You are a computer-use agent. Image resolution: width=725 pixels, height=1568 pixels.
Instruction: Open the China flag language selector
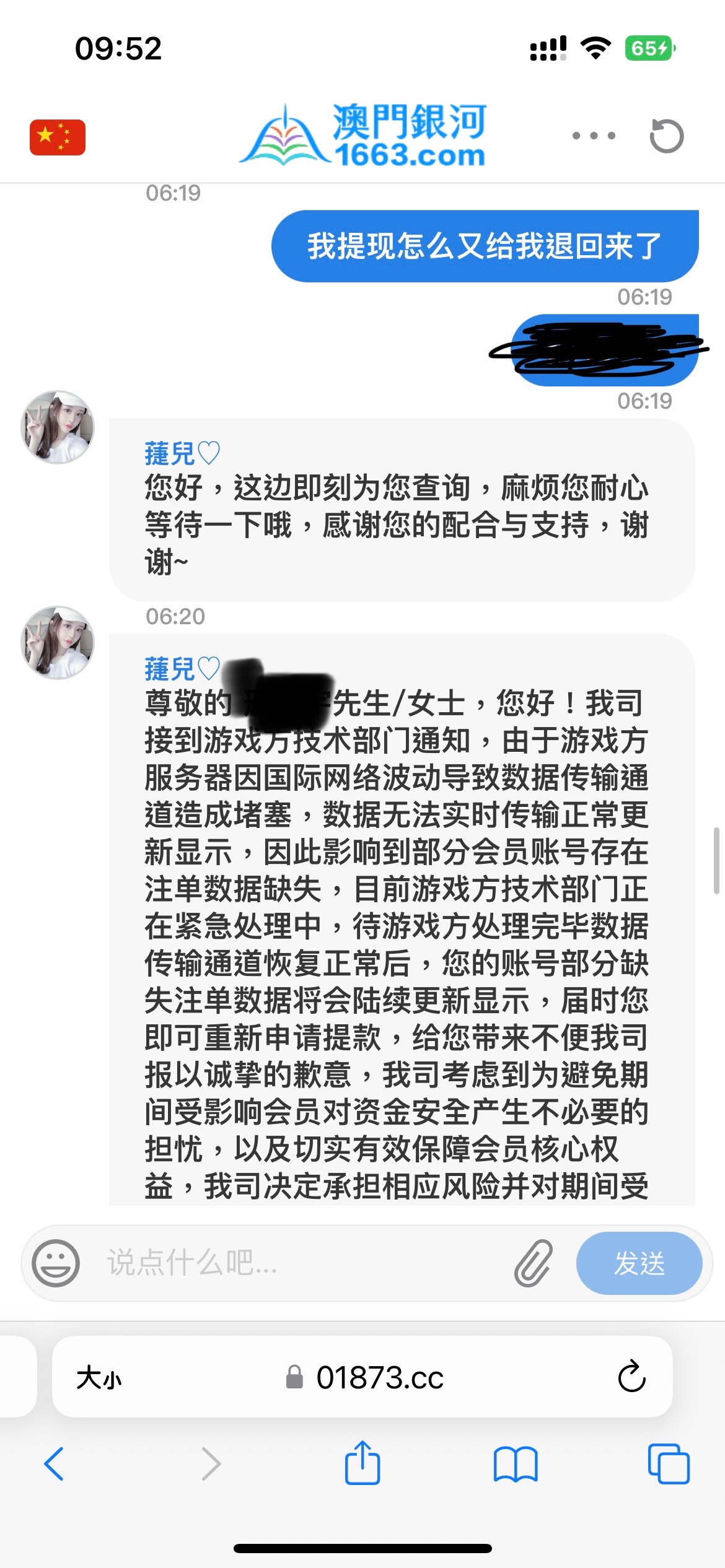(x=57, y=137)
